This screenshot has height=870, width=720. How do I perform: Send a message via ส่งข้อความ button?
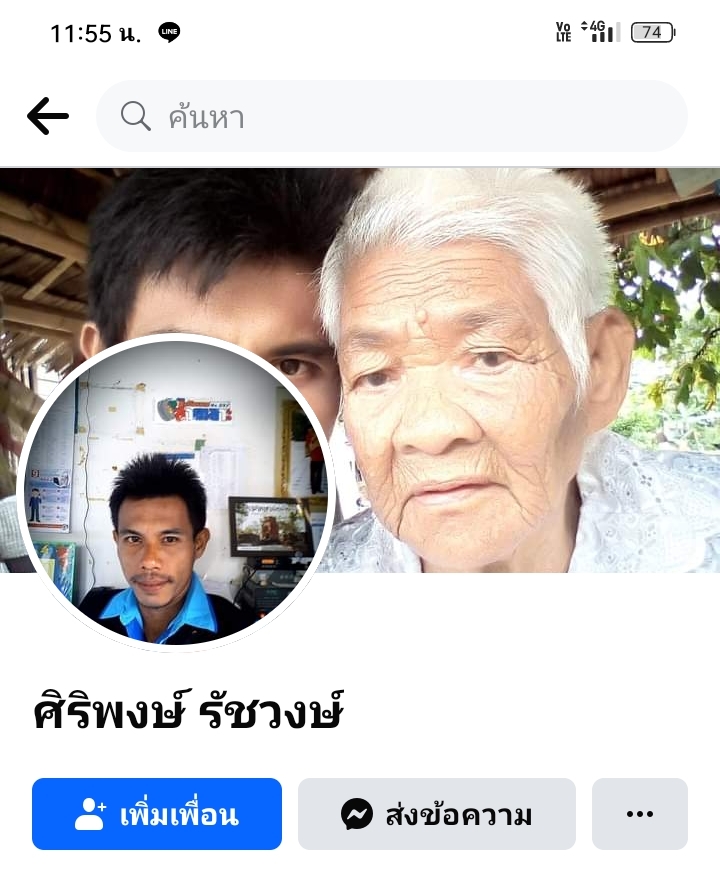436,814
